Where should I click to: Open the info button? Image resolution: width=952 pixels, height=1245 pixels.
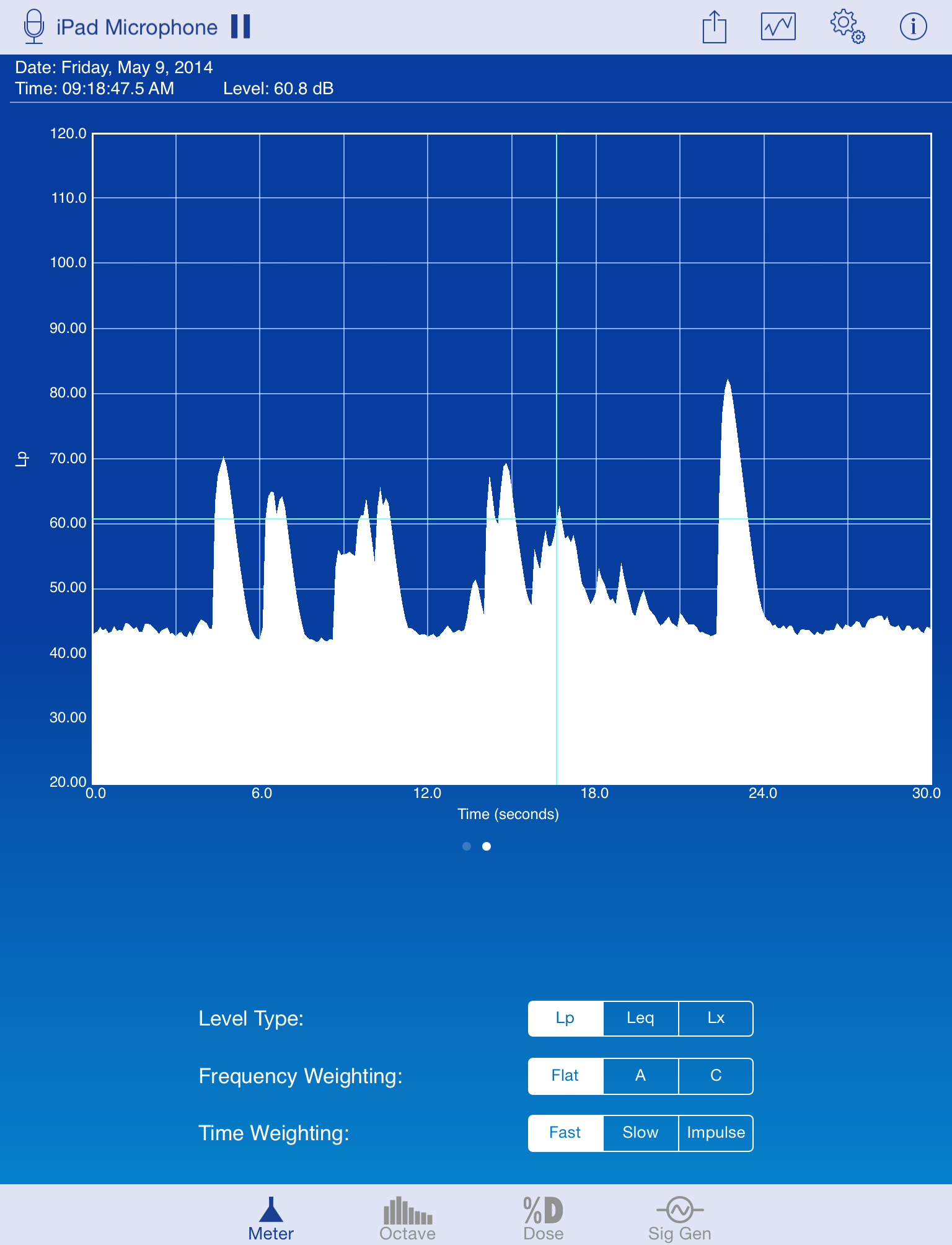point(912,27)
